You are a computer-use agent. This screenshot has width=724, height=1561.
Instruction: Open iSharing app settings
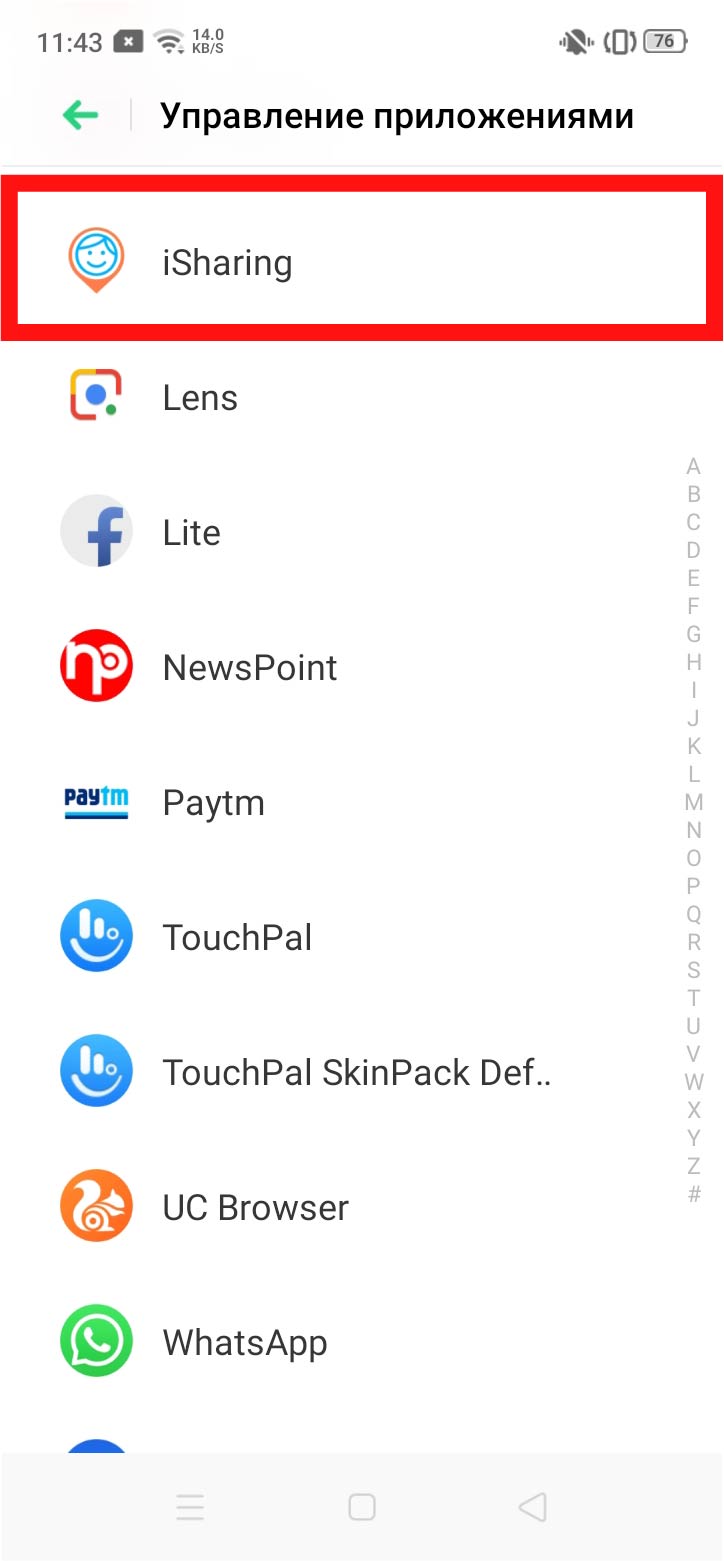(360, 263)
